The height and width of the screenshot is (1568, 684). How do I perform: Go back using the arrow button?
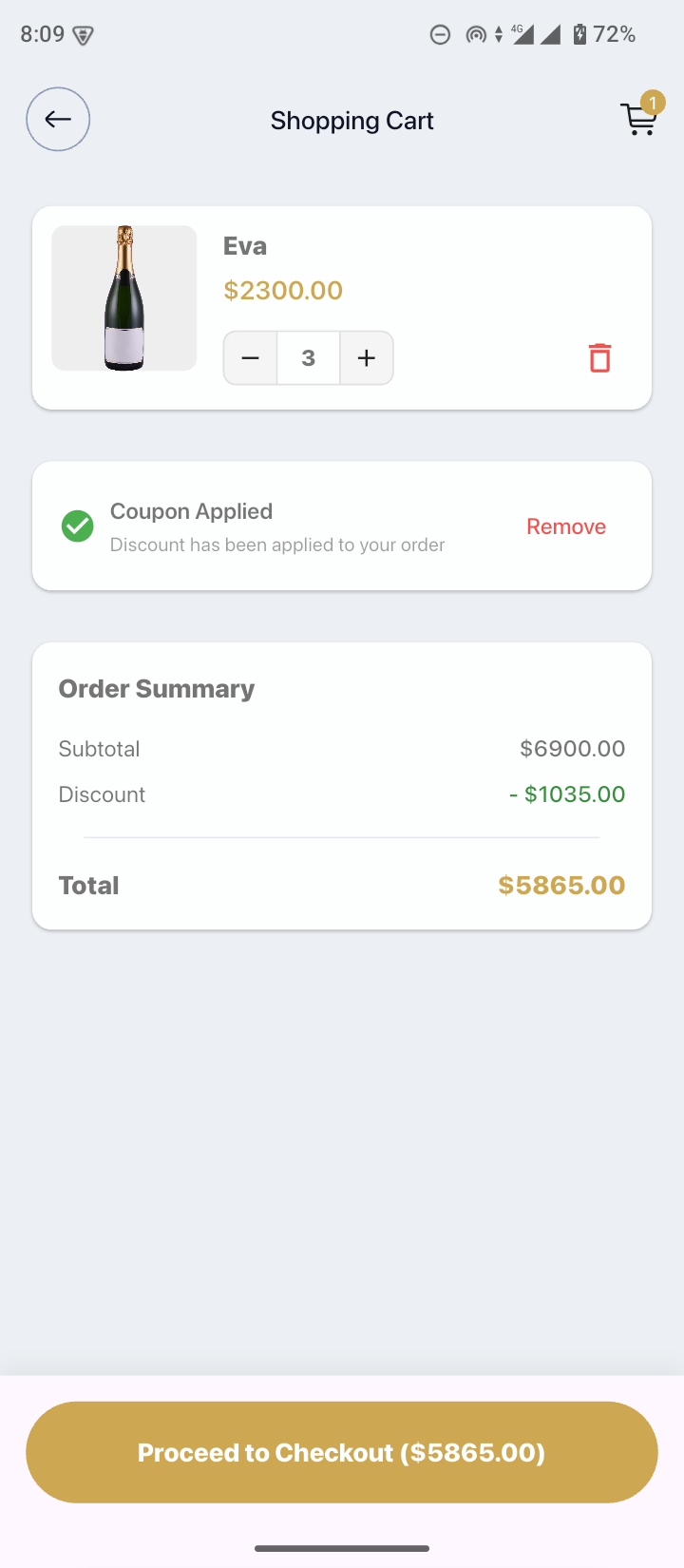58,120
